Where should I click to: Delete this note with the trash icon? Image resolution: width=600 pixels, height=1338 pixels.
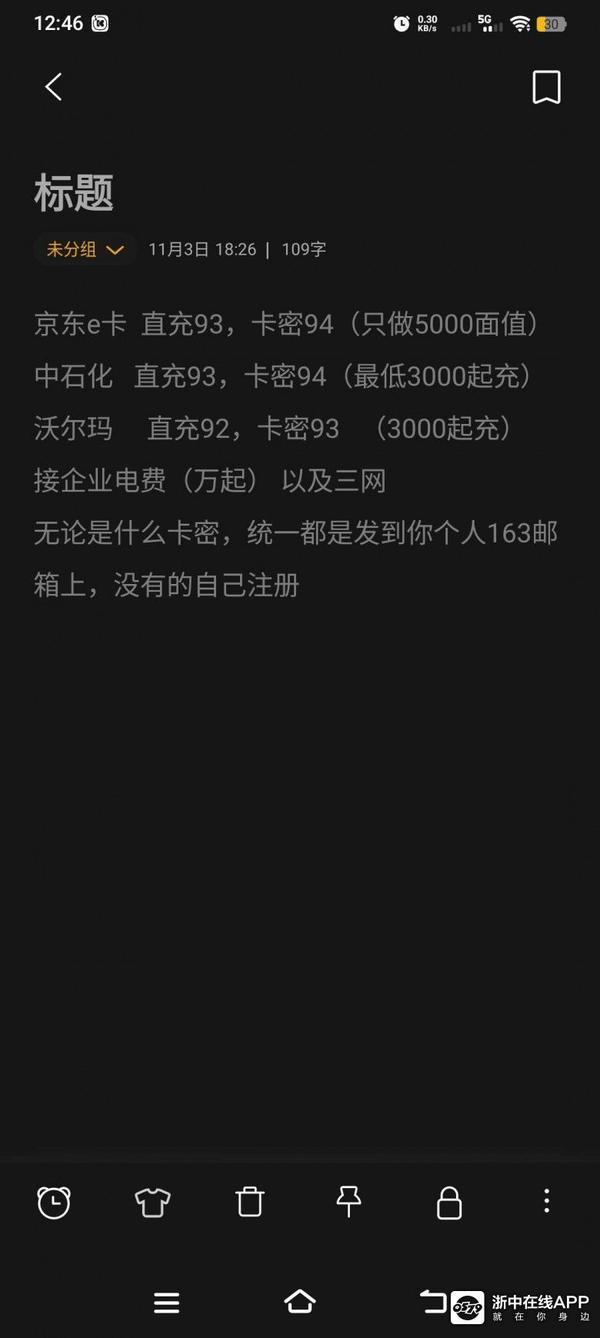[x=250, y=1202]
